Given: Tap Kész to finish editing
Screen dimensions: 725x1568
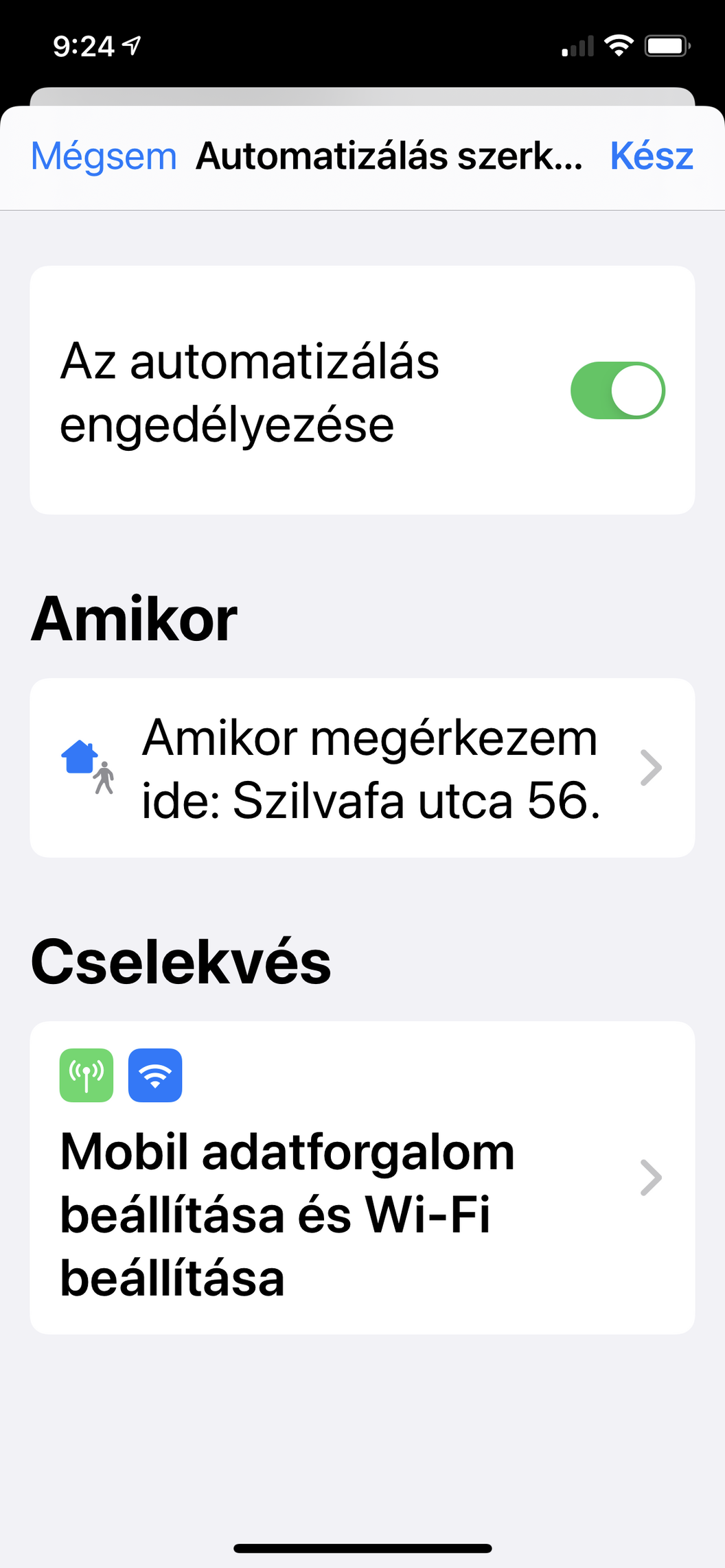Looking at the screenshot, I should tap(651, 156).
